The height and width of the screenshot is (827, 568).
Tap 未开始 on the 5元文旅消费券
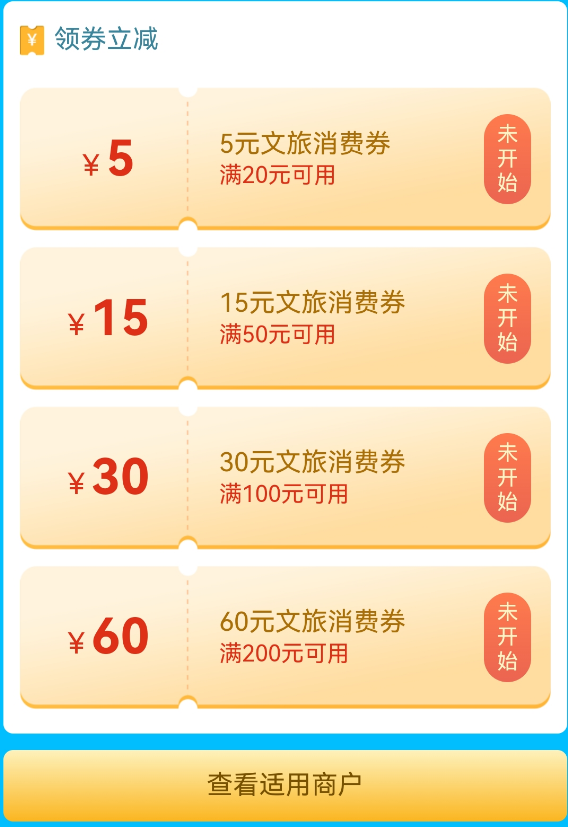tap(507, 159)
